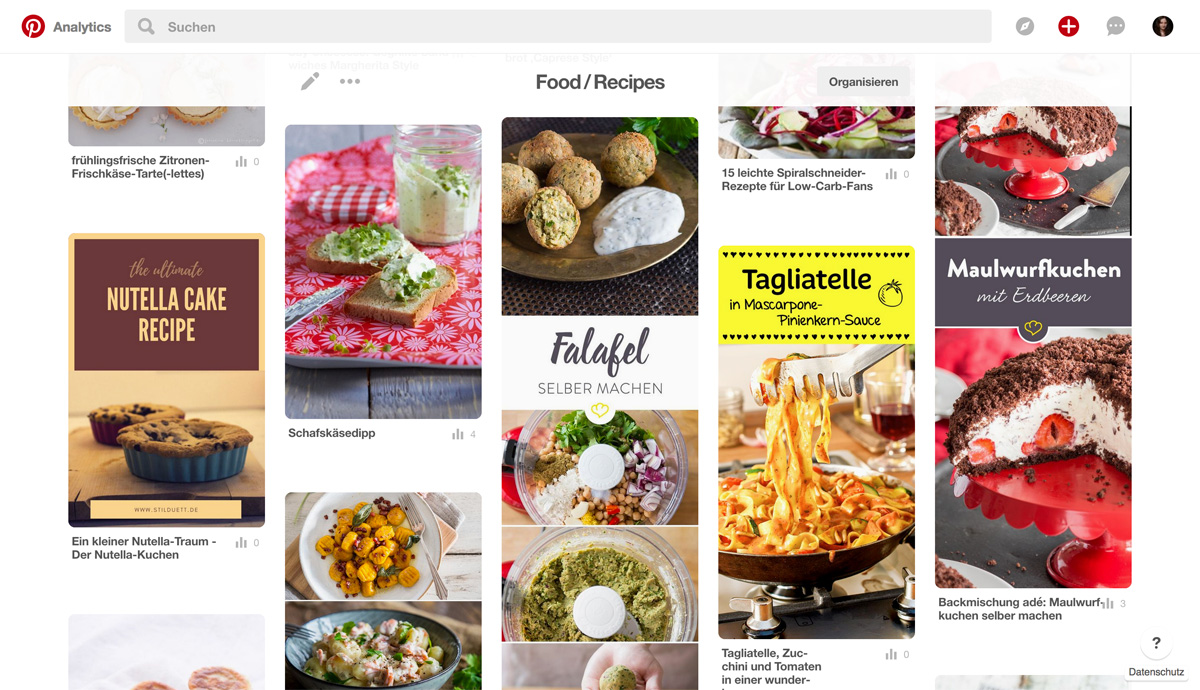The width and height of the screenshot is (1200, 690).
Task: Tap the Organisieren button
Action: (863, 82)
